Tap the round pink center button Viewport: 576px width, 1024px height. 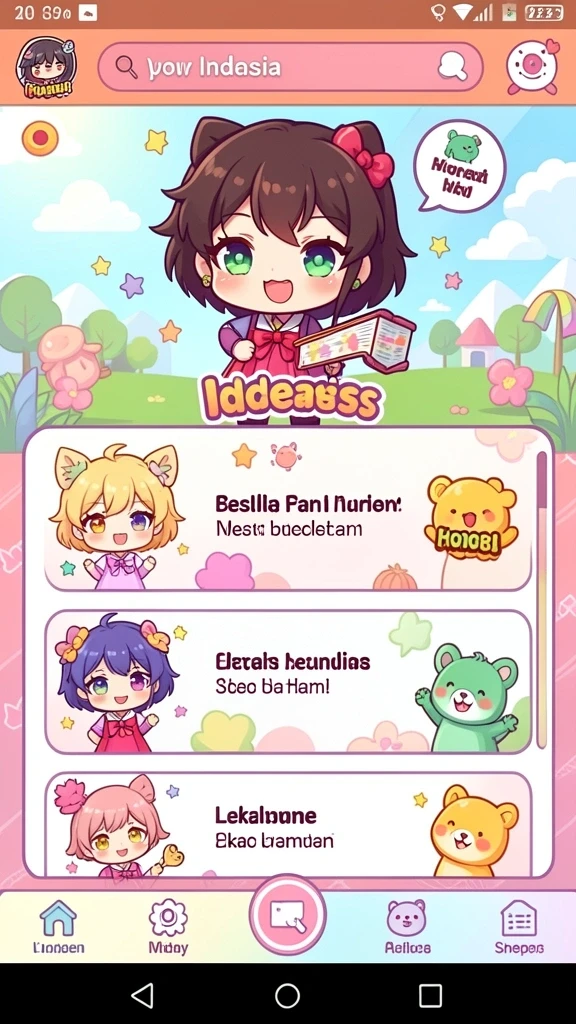(x=287, y=915)
